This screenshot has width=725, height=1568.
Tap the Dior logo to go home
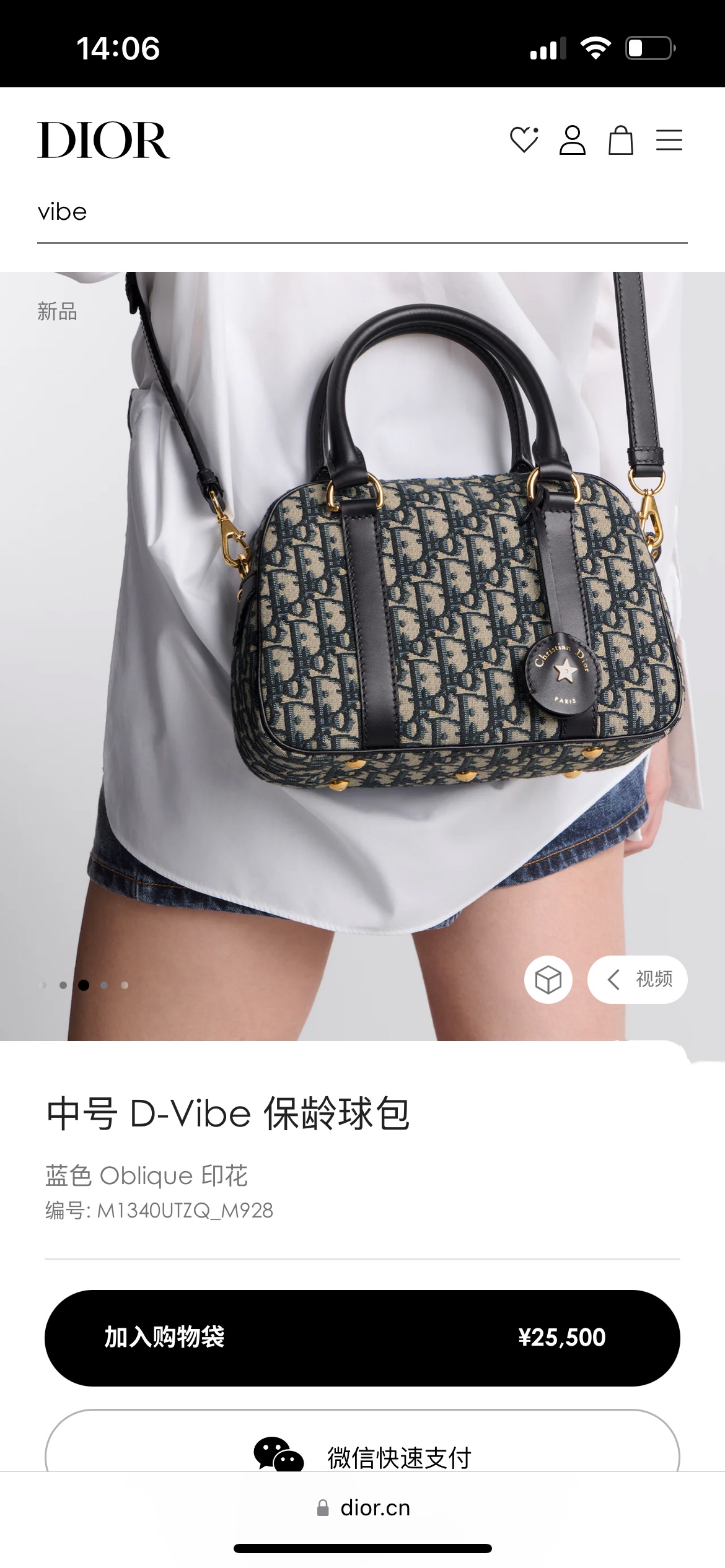pyautogui.click(x=103, y=141)
